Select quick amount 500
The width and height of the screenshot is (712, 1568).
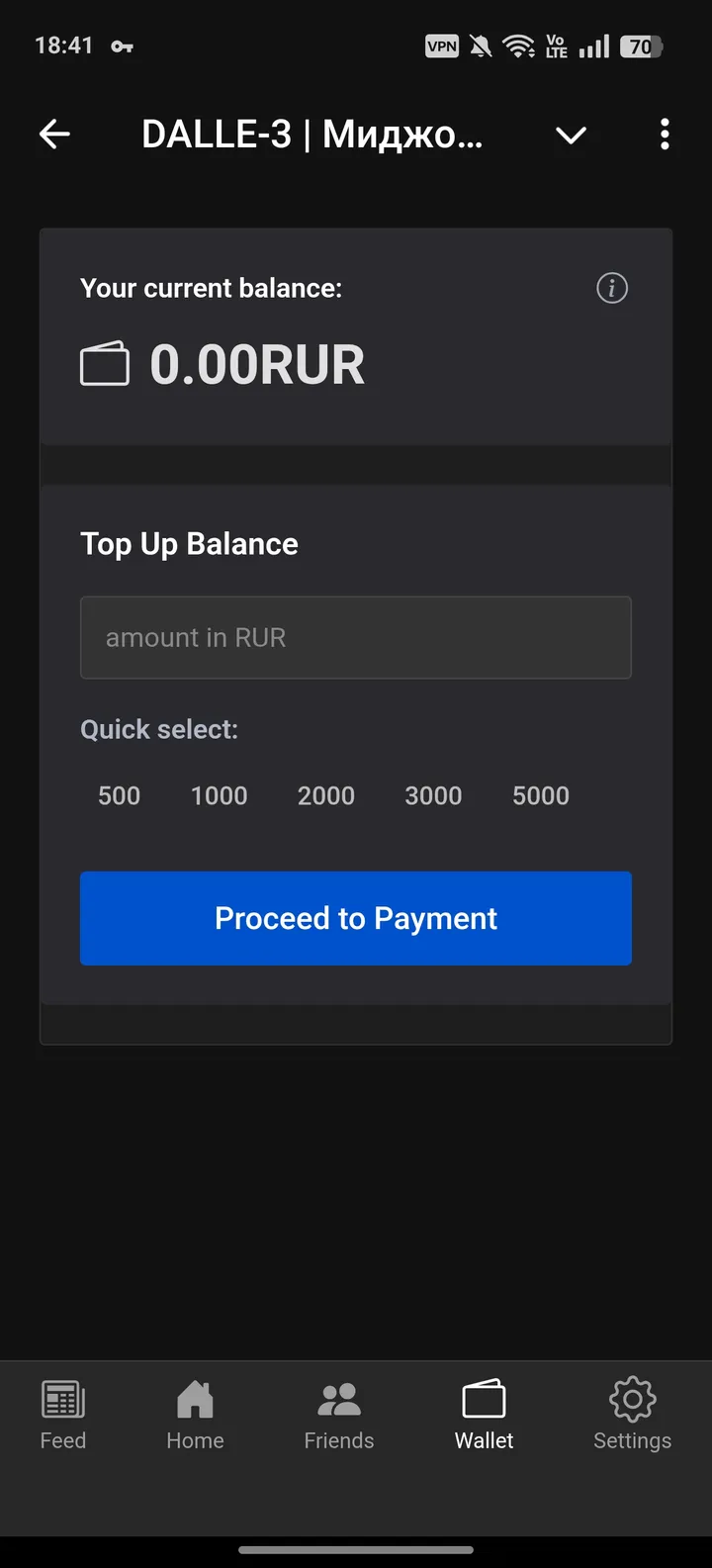tap(119, 795)
